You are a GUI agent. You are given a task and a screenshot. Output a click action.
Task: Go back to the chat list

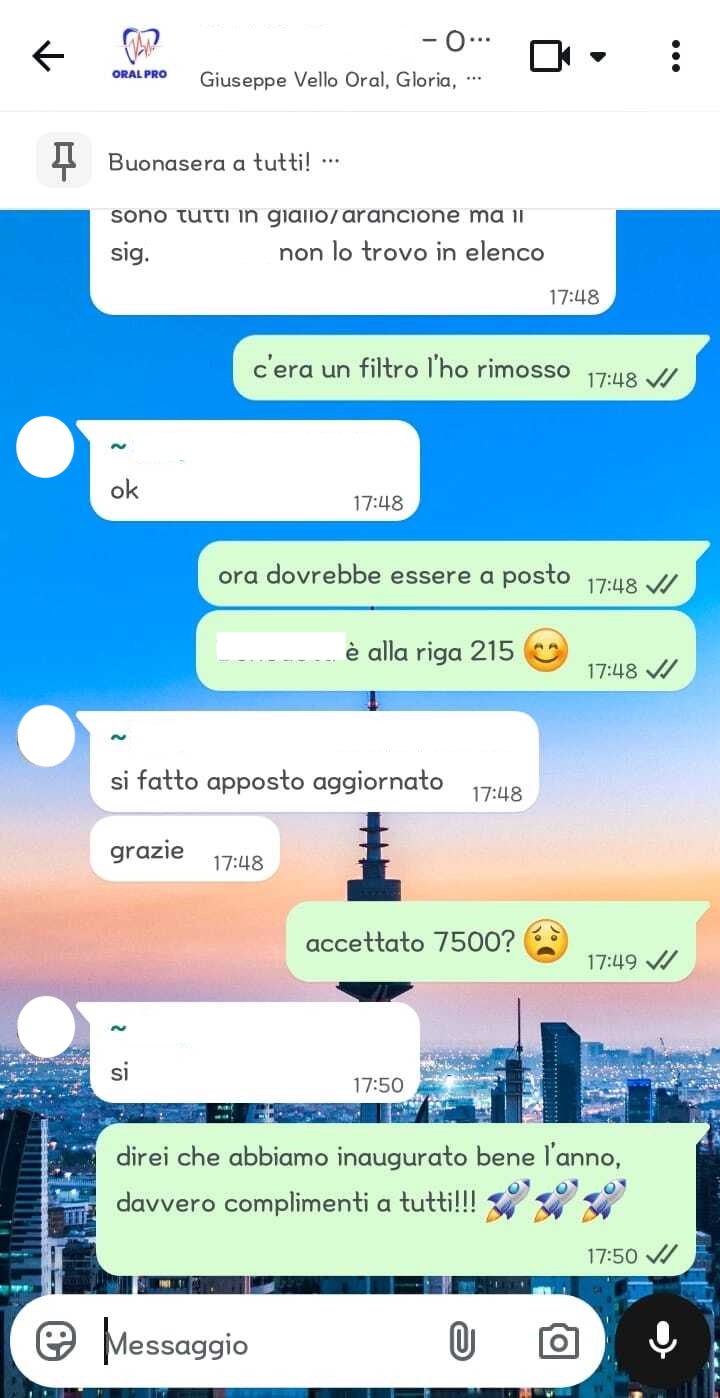pyautogui.click(x=48, y=56)
